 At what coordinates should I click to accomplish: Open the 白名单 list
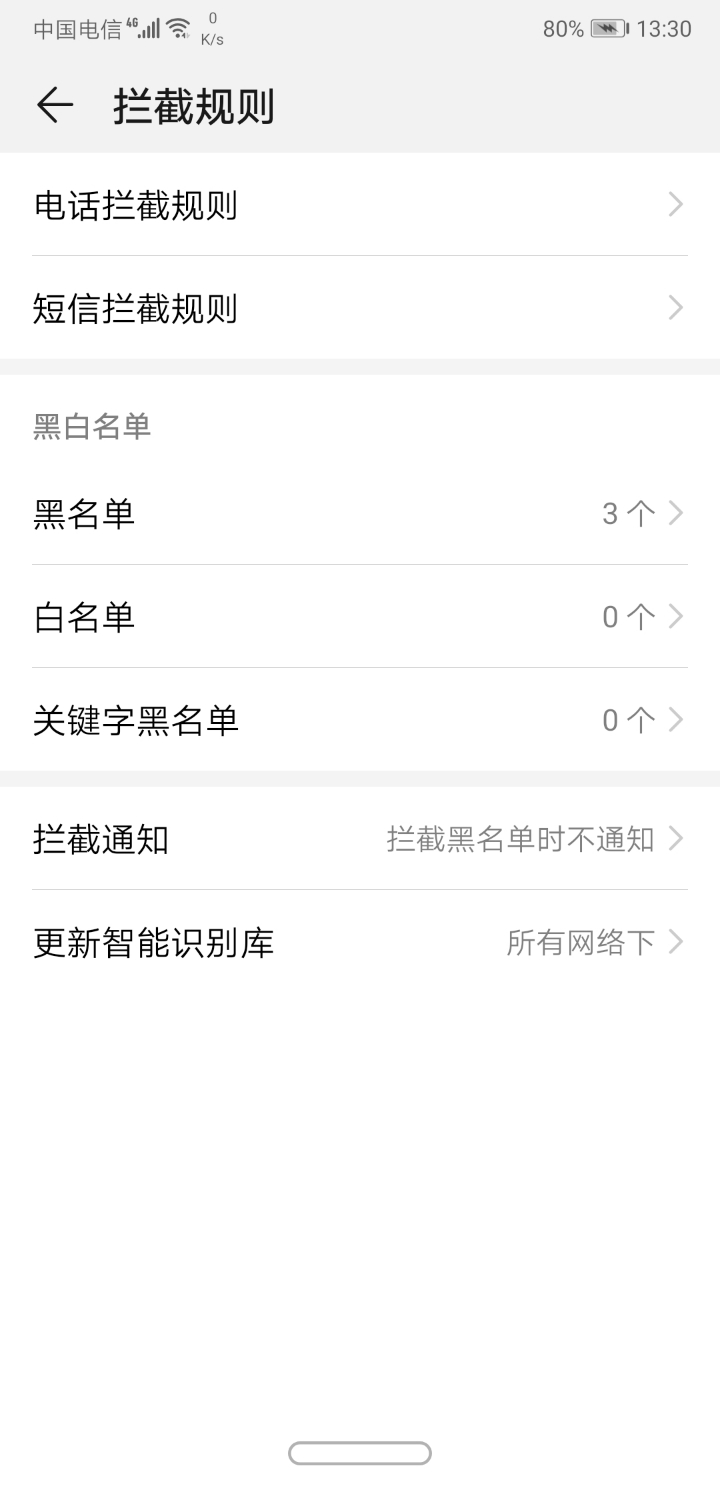click(x=360, y=617)
